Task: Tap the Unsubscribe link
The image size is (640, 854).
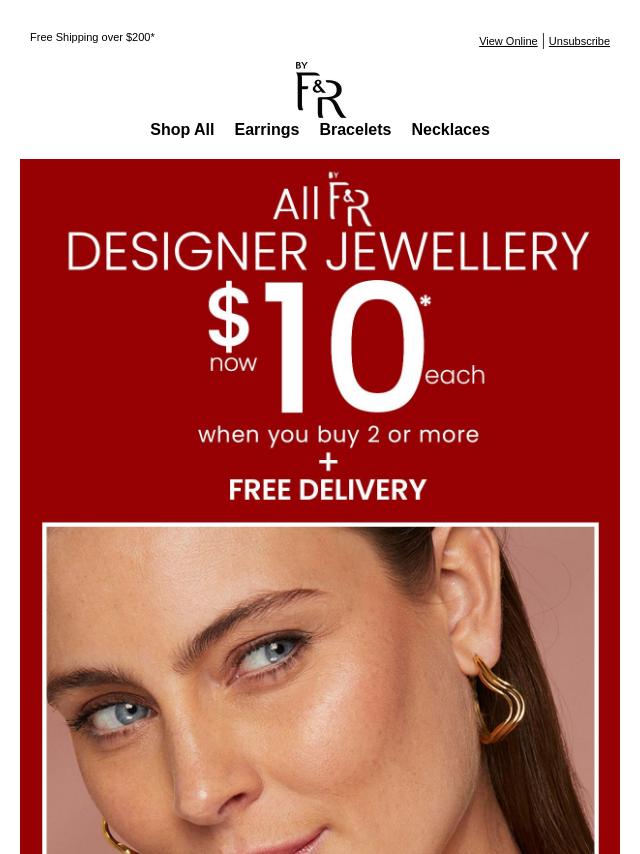Action: click(579, 41)
